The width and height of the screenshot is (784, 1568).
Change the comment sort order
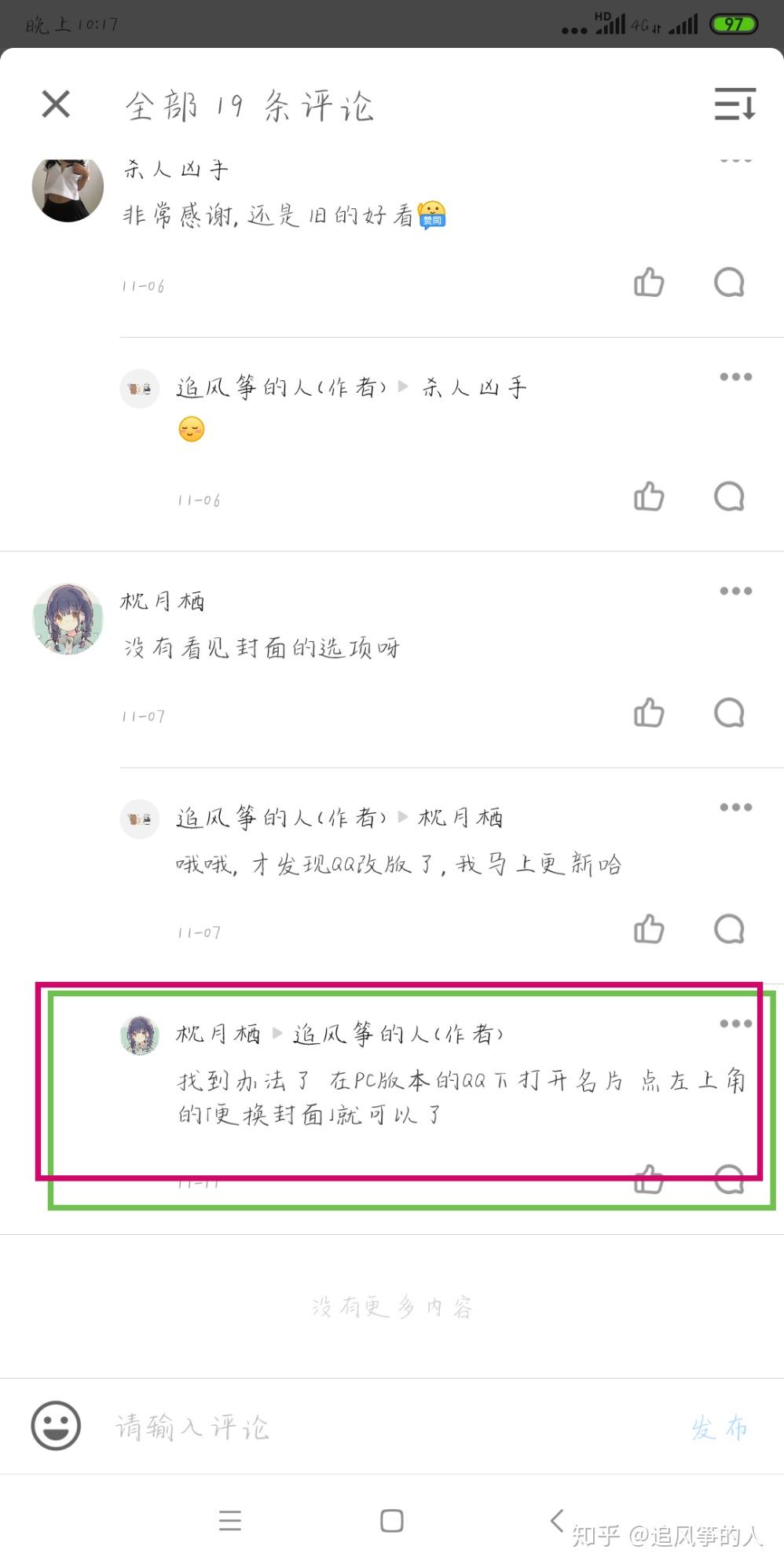click(x=735, y=104)
